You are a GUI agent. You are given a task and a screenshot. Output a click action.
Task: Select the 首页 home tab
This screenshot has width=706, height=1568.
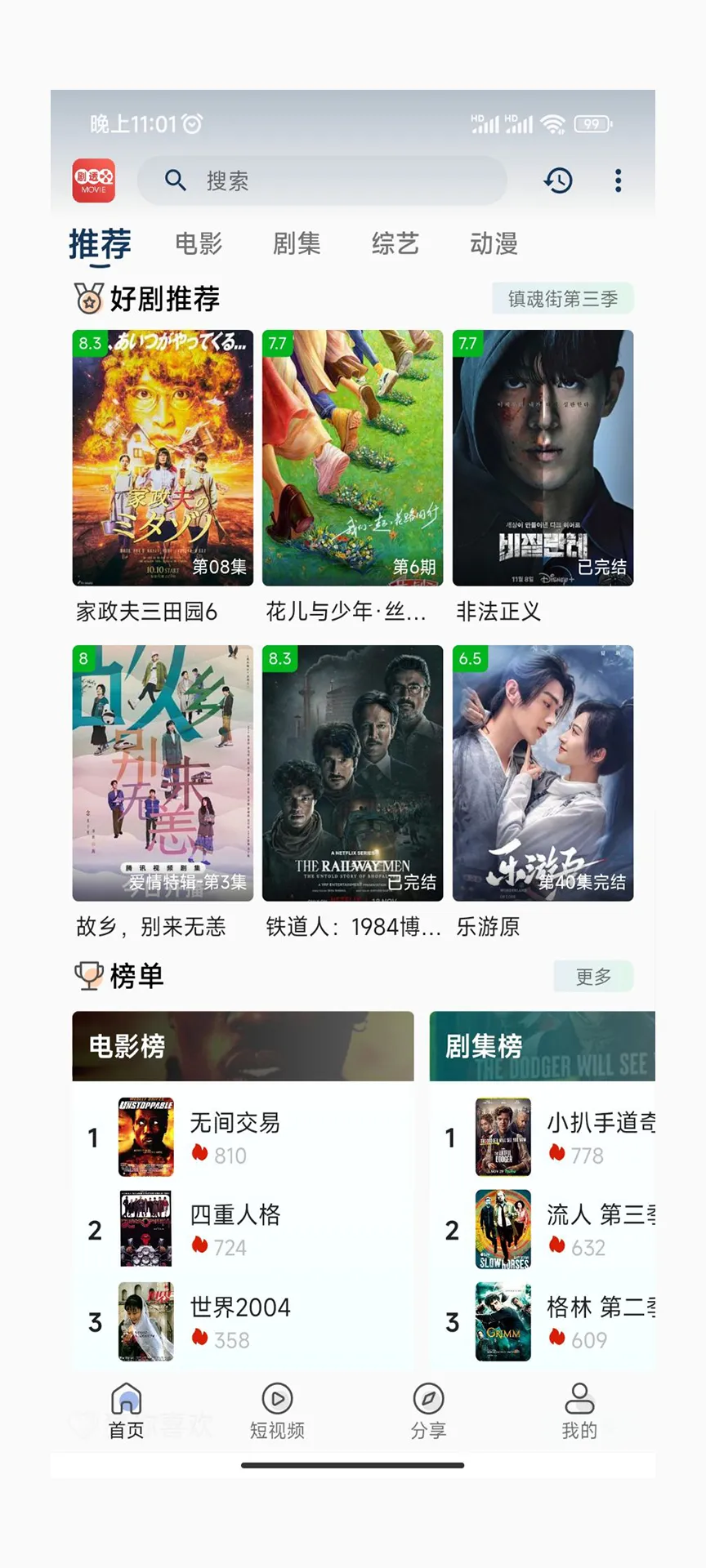click(127, 1411)
